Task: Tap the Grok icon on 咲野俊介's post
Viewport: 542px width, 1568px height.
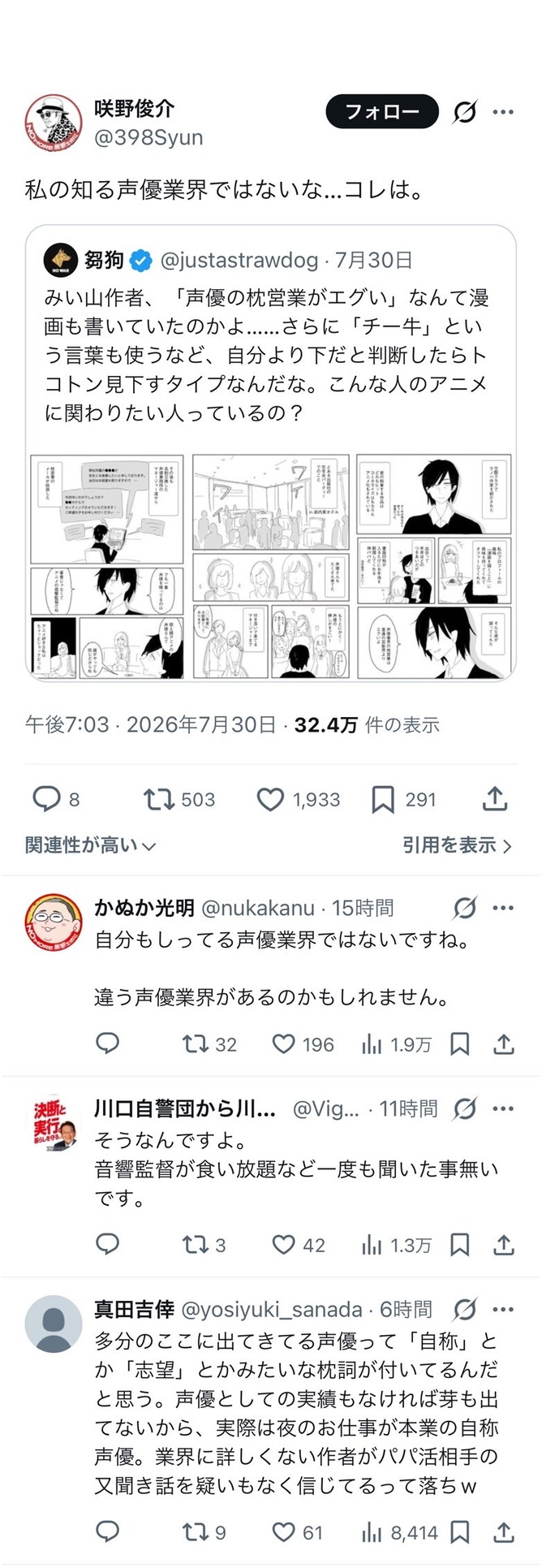Action: point(465,112)
